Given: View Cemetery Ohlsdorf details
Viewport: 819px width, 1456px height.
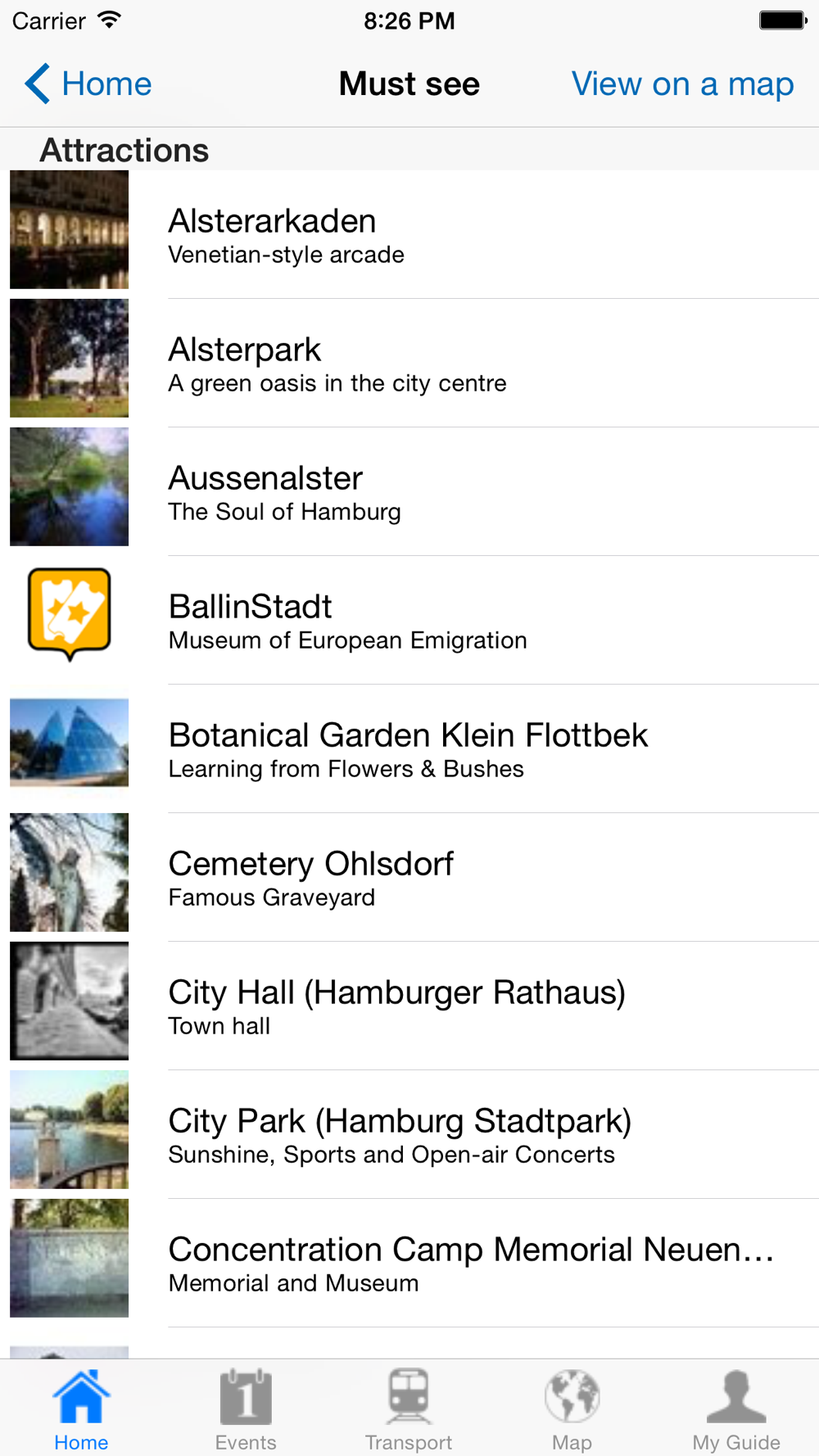Looking at the screenshot, I should [409, 877].
